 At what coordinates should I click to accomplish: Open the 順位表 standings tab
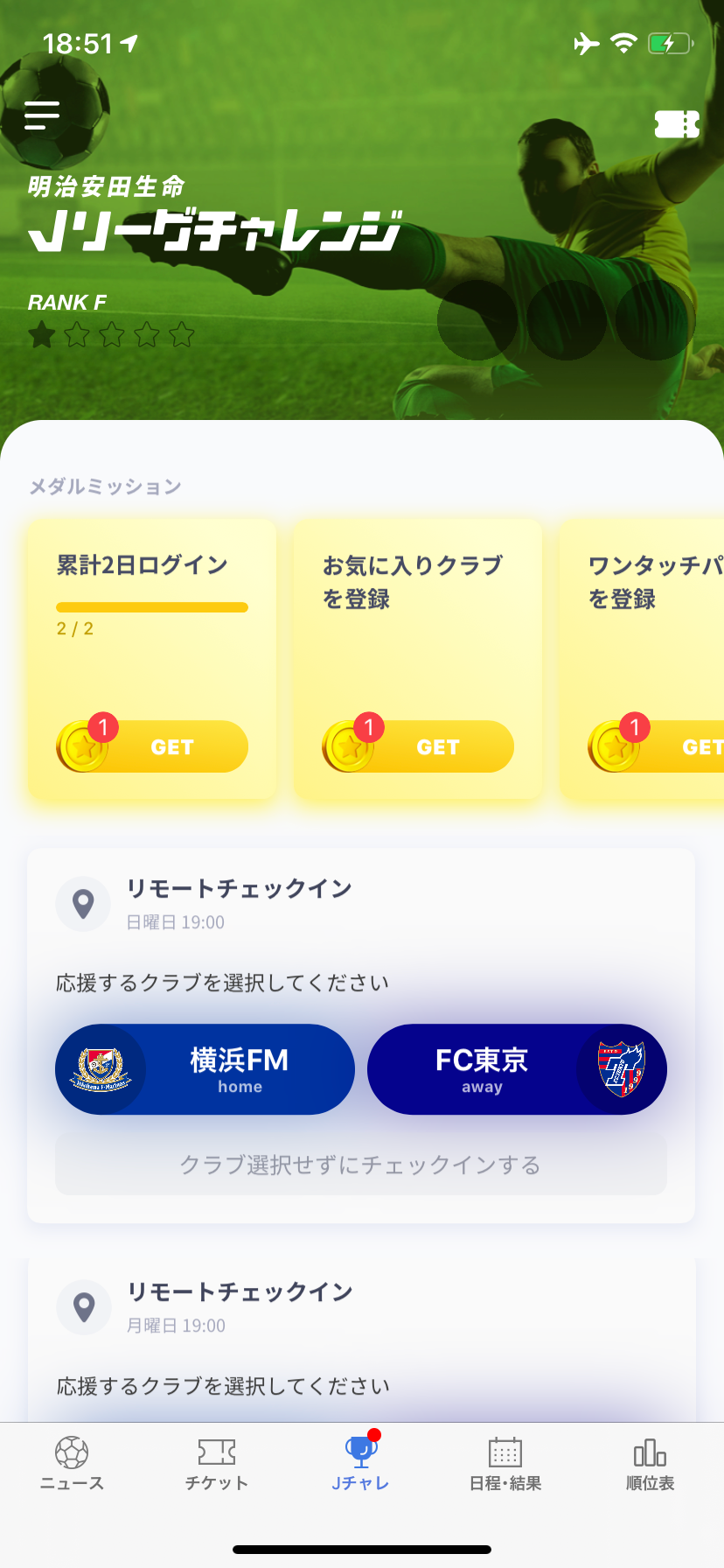(x=651, y=1463)
